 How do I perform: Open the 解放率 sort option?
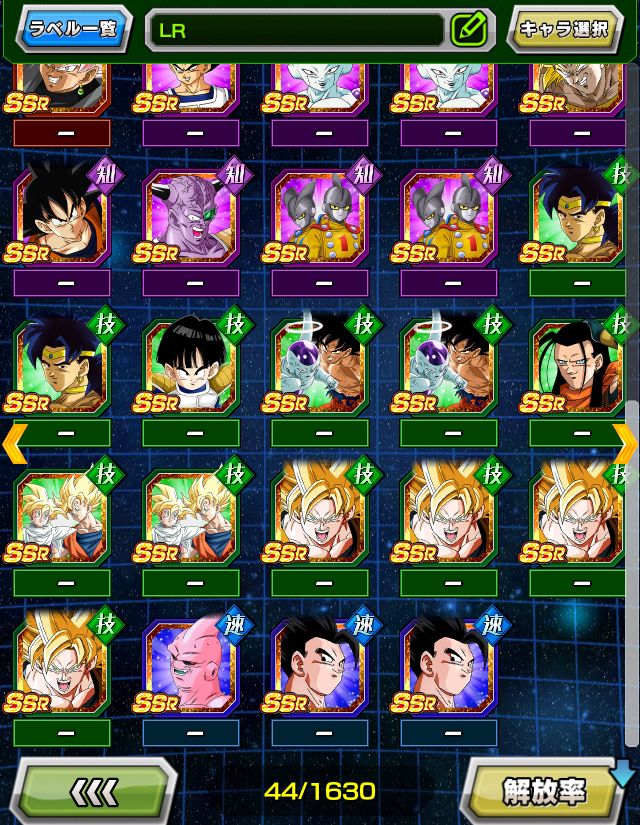coord(547,791)
